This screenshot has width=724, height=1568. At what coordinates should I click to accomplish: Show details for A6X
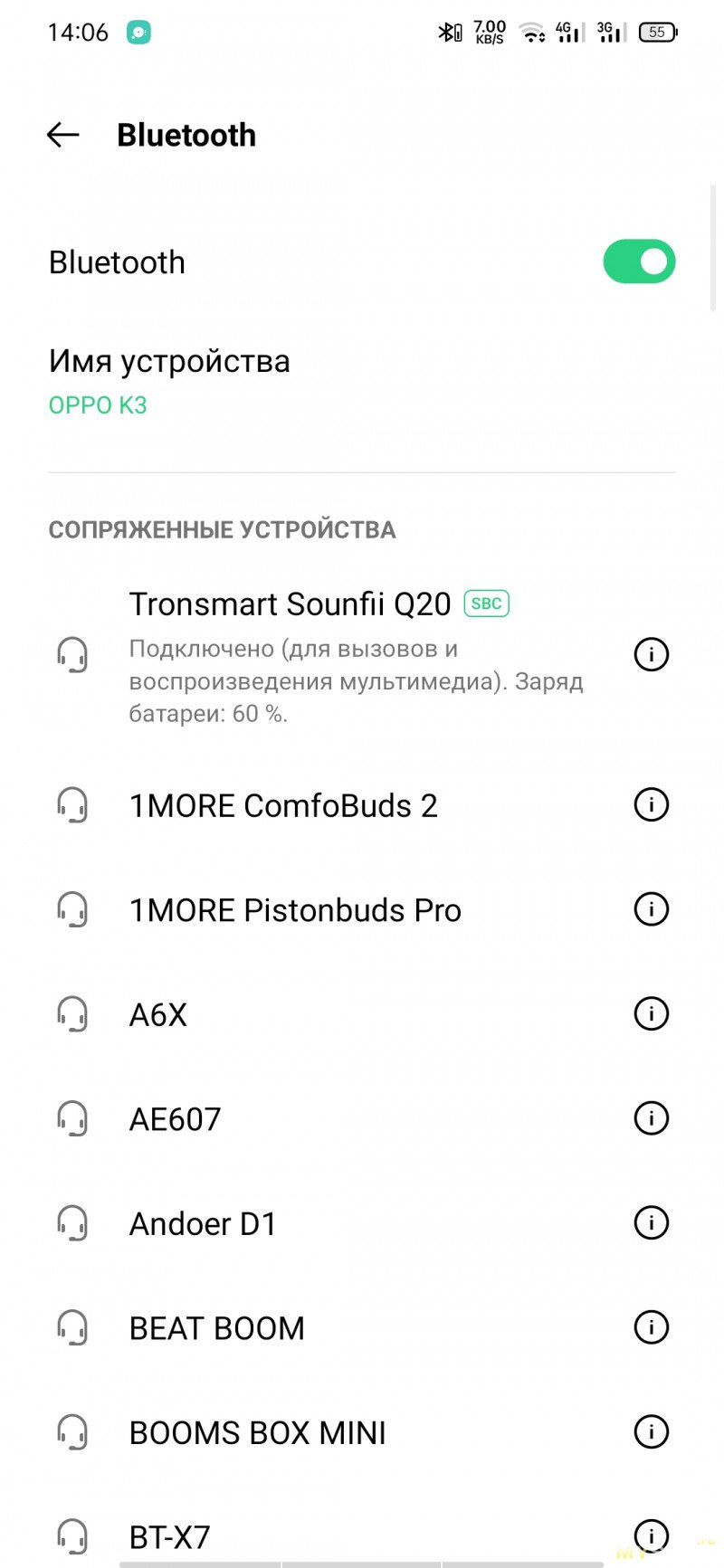(x=651, y=1013)
